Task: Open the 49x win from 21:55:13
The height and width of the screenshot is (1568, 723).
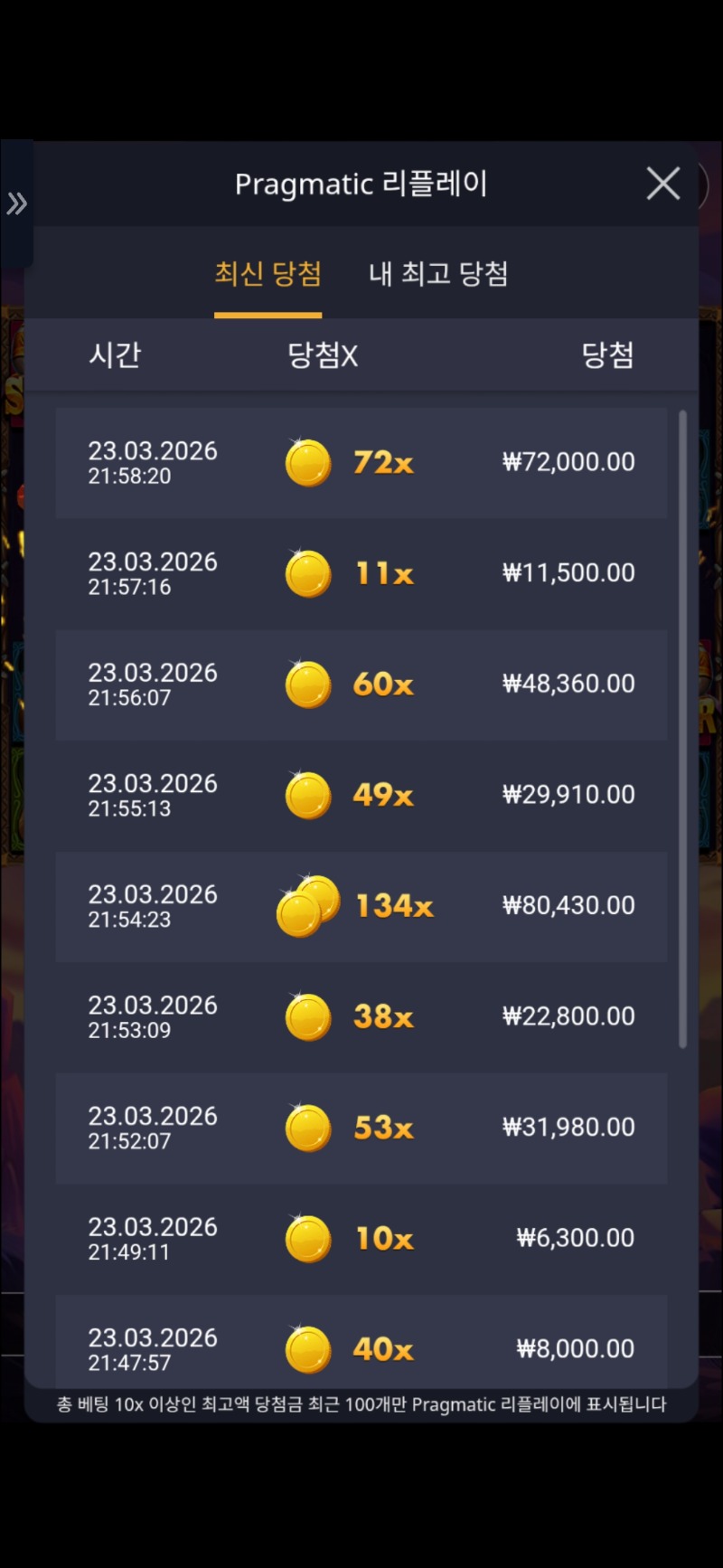Action: [361, 795]
